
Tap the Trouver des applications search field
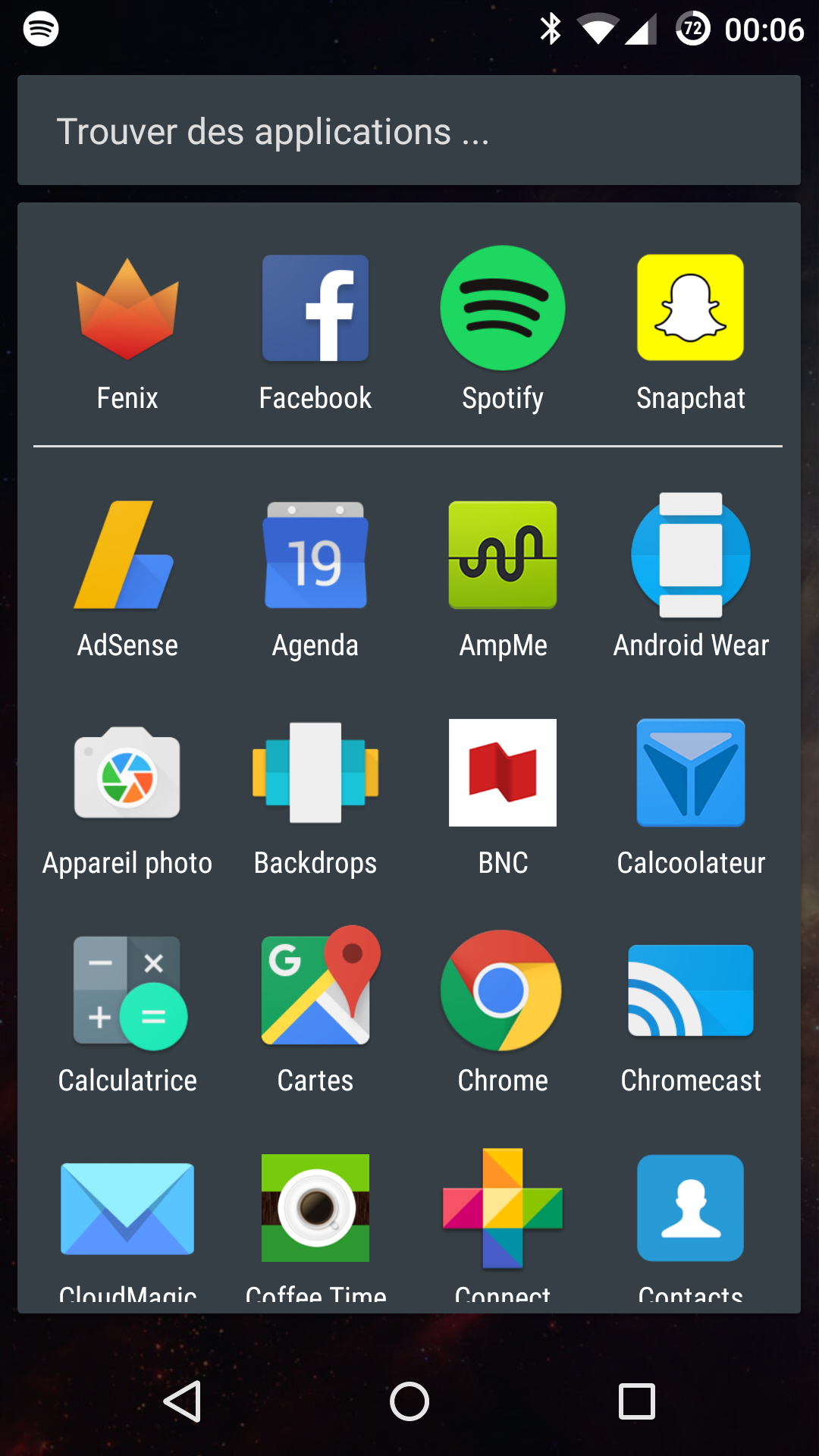pos(409,130)
